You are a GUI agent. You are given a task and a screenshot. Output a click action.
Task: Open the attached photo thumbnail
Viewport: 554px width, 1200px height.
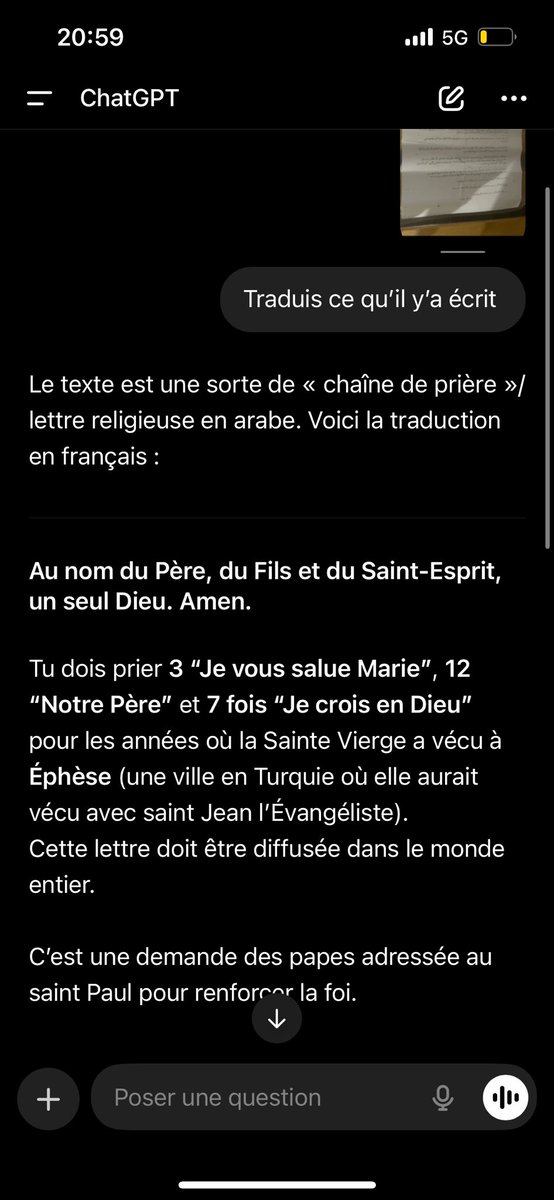(x=463, y=182)
